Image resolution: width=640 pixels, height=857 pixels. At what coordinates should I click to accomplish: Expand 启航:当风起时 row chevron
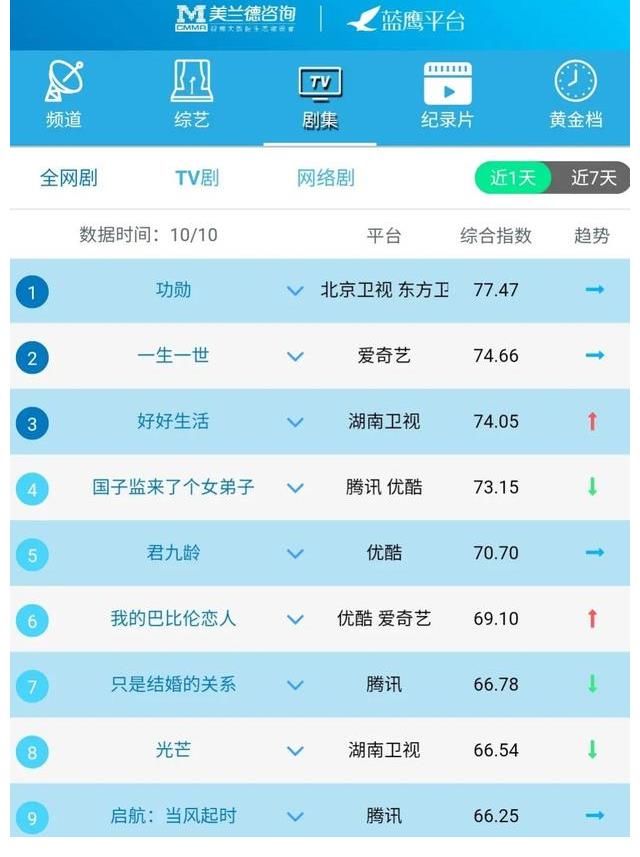(295, 816)
